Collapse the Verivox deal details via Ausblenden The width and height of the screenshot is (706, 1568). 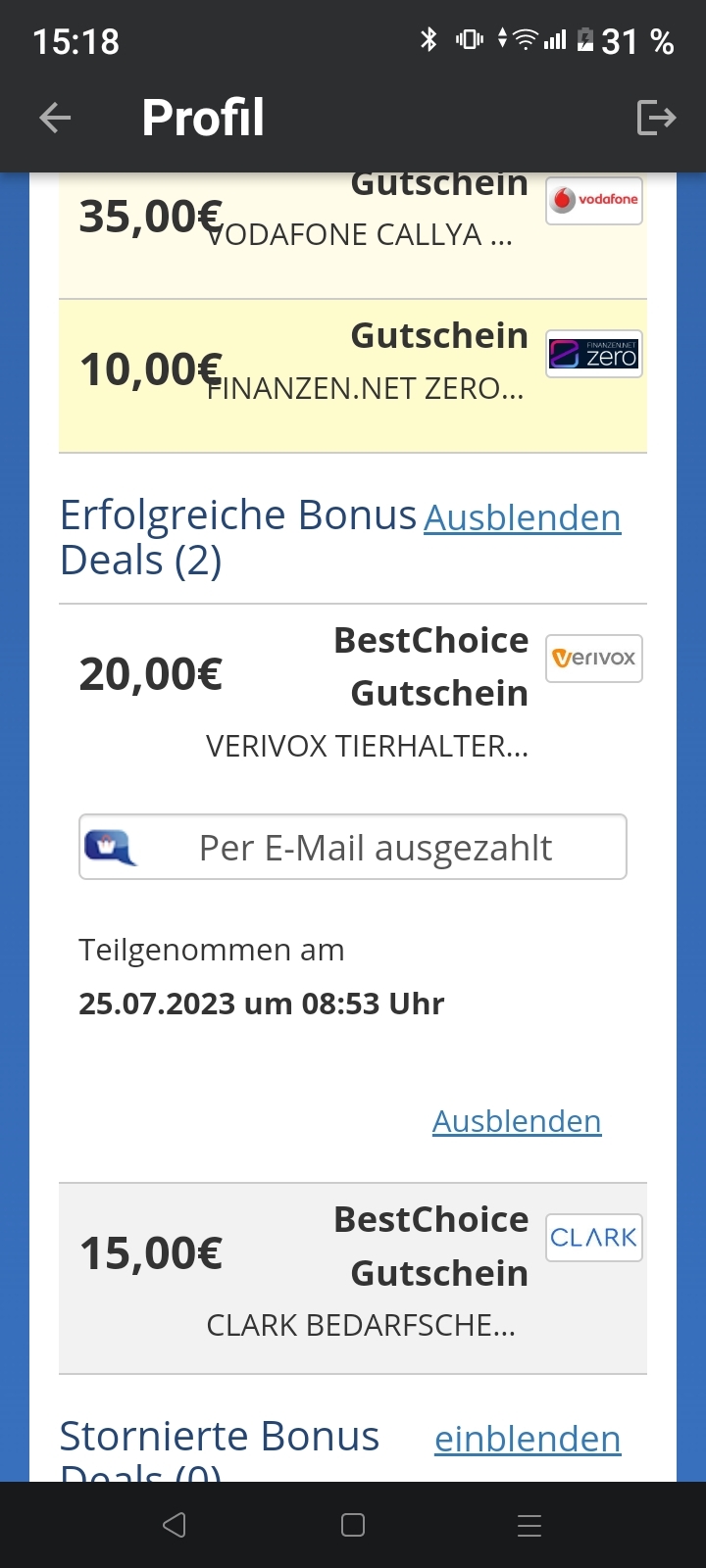pos(517,1121)
